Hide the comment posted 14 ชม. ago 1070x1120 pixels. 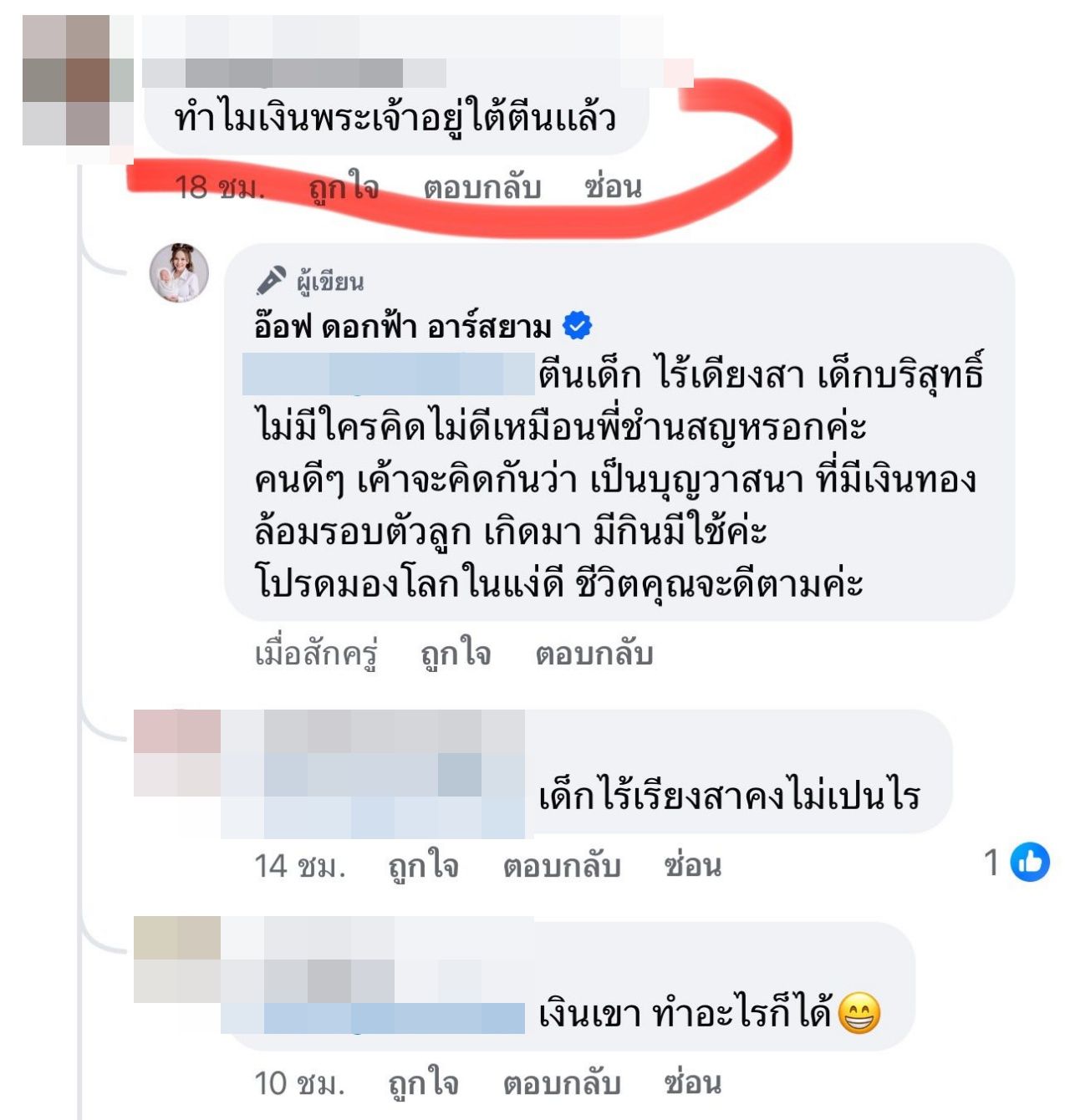(x=692, y=867)
